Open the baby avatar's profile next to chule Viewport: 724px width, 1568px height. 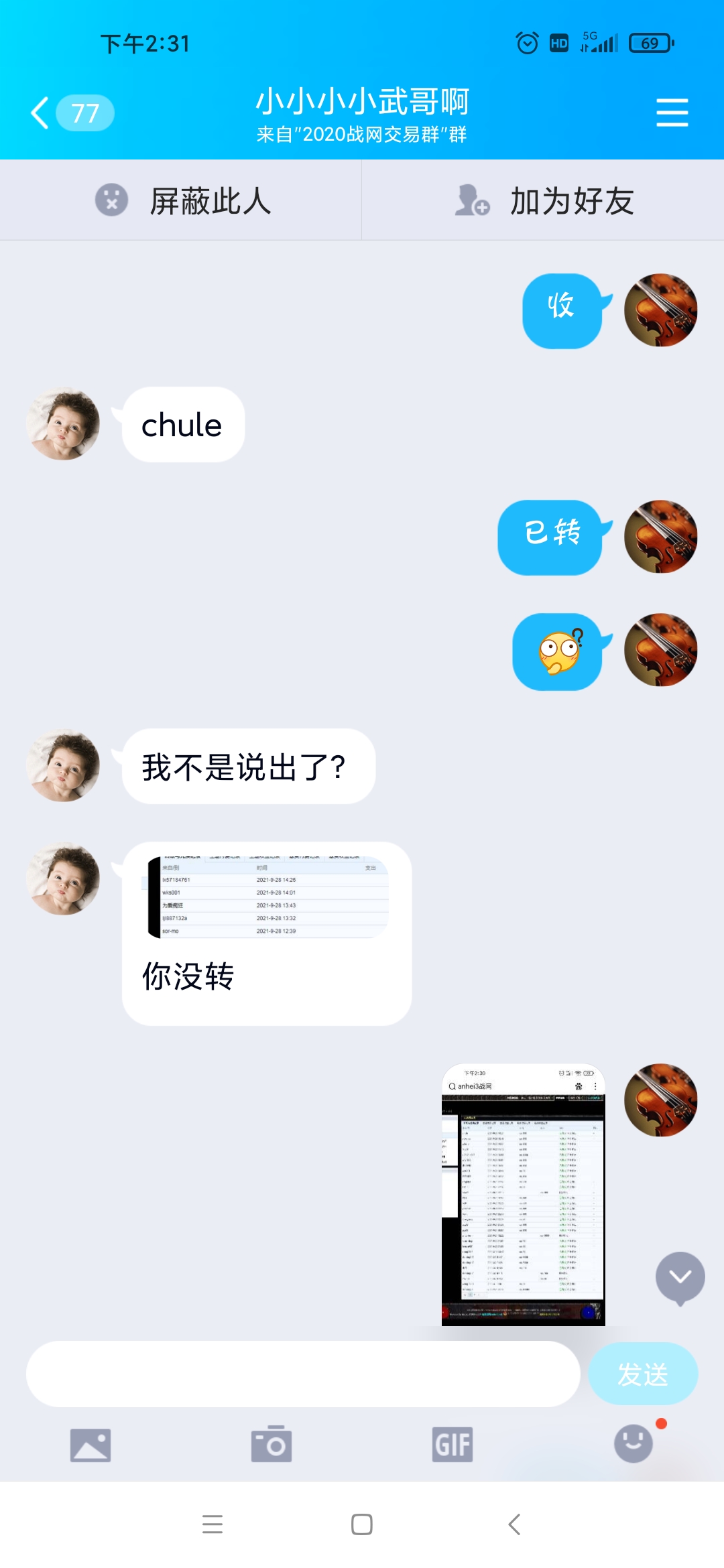63,424
